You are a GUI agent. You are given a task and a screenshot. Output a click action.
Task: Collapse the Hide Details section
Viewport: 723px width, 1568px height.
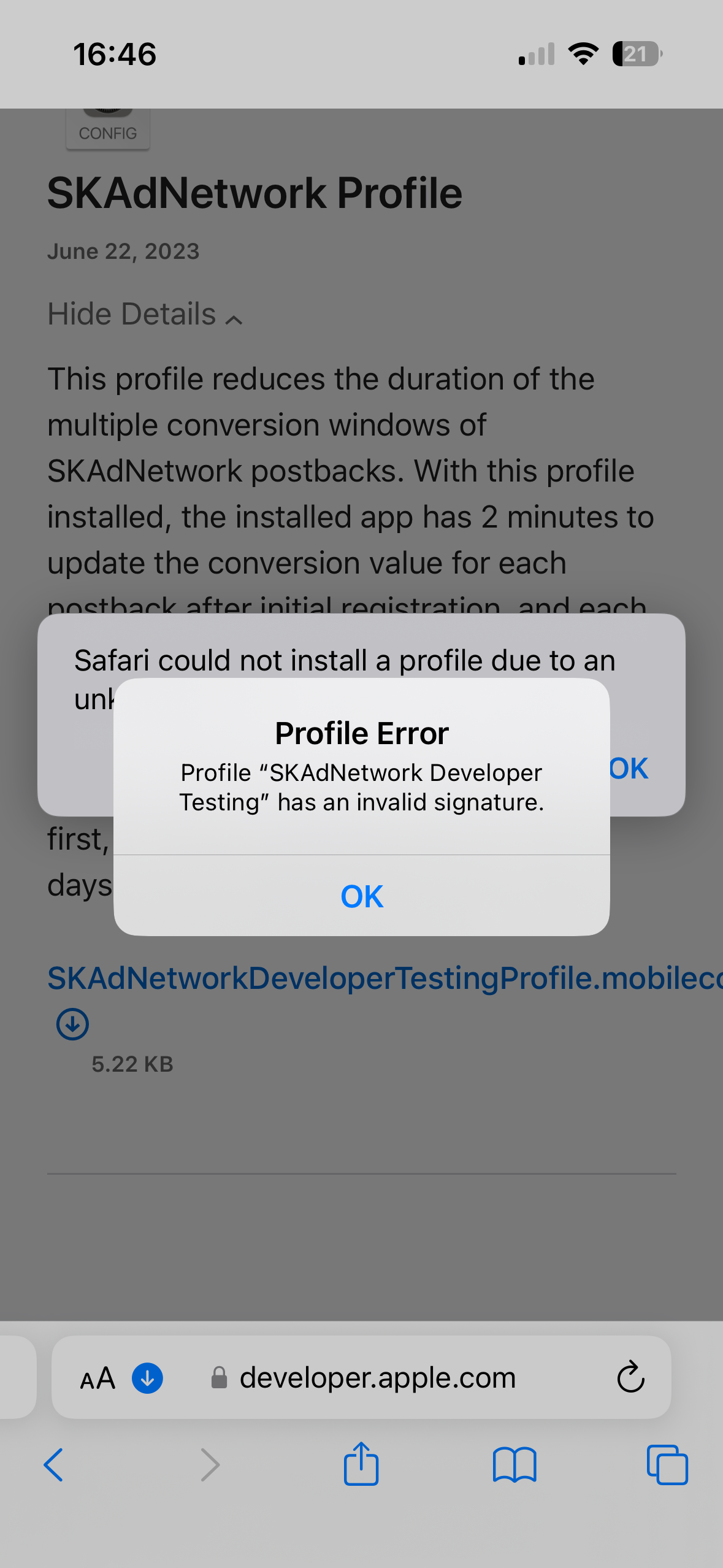[x=145, y=314]
